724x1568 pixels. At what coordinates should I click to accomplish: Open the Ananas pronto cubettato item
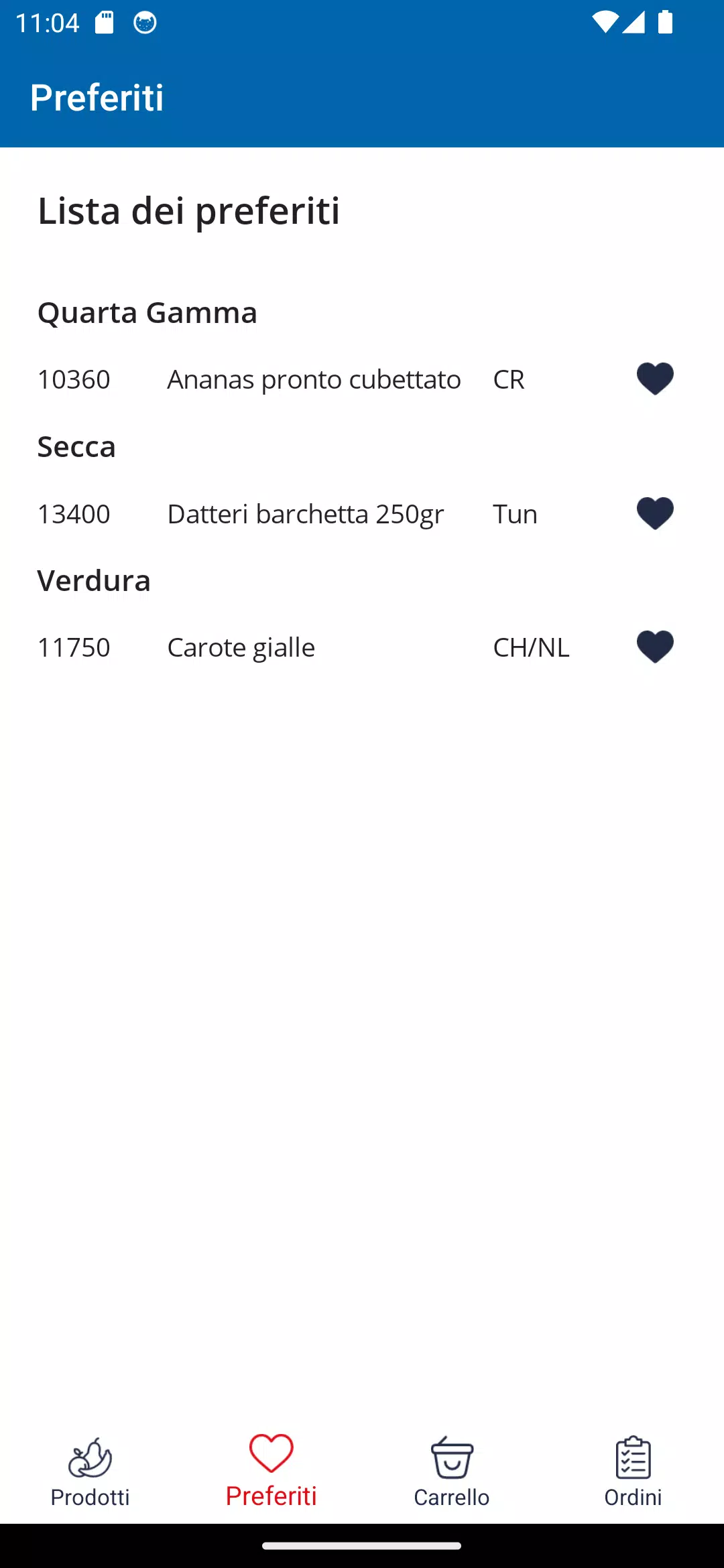coord(314,379)
